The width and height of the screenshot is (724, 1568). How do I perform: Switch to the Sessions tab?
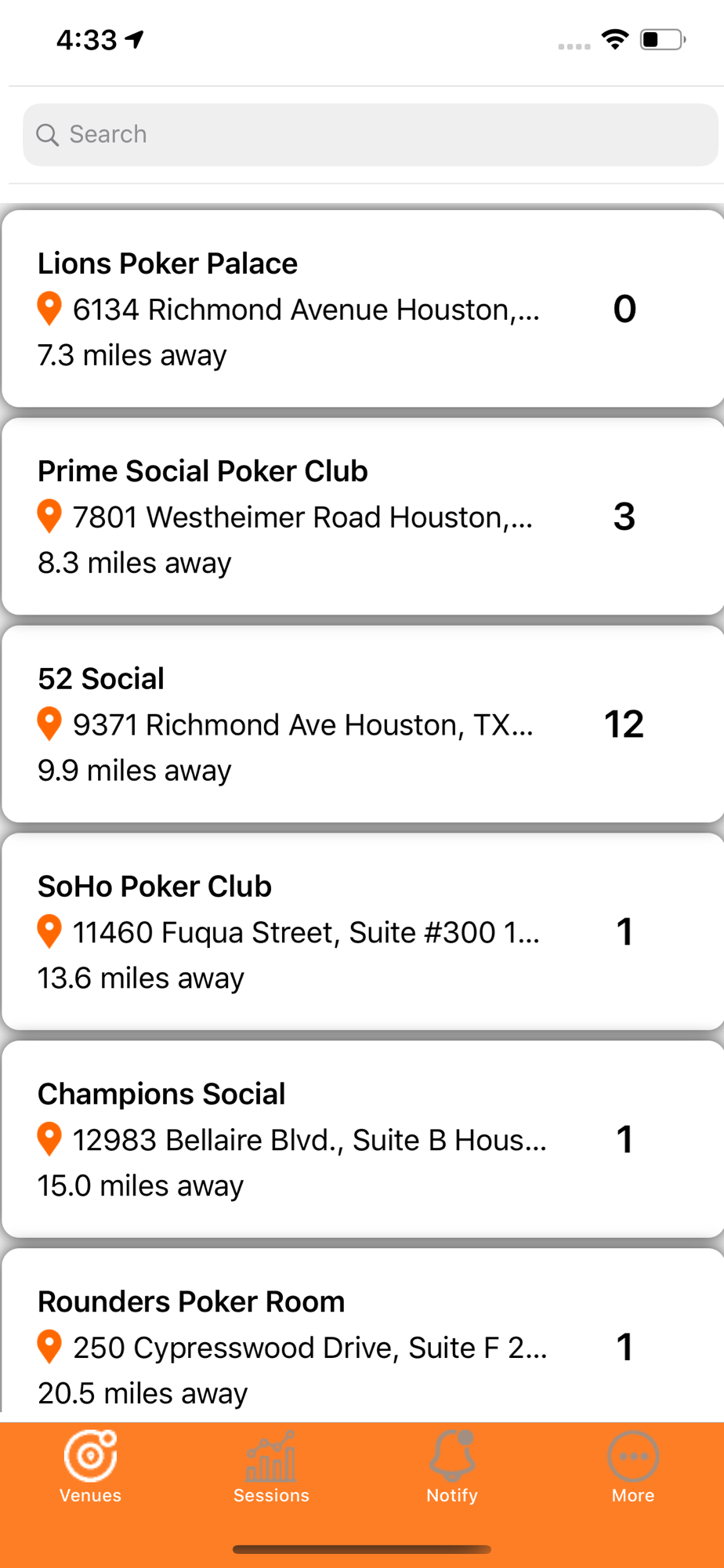[x=271, y=1467]
